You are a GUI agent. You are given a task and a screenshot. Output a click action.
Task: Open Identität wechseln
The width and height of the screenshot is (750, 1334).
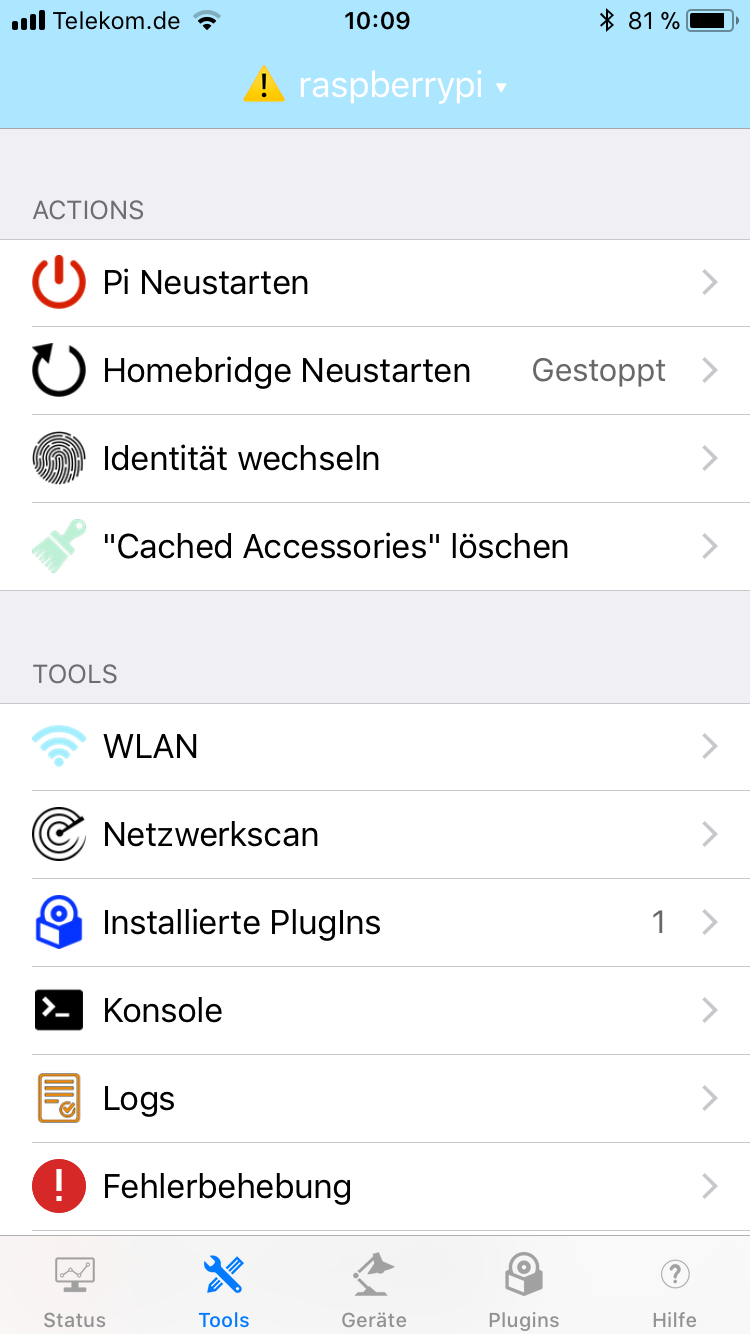coord(375,459)
